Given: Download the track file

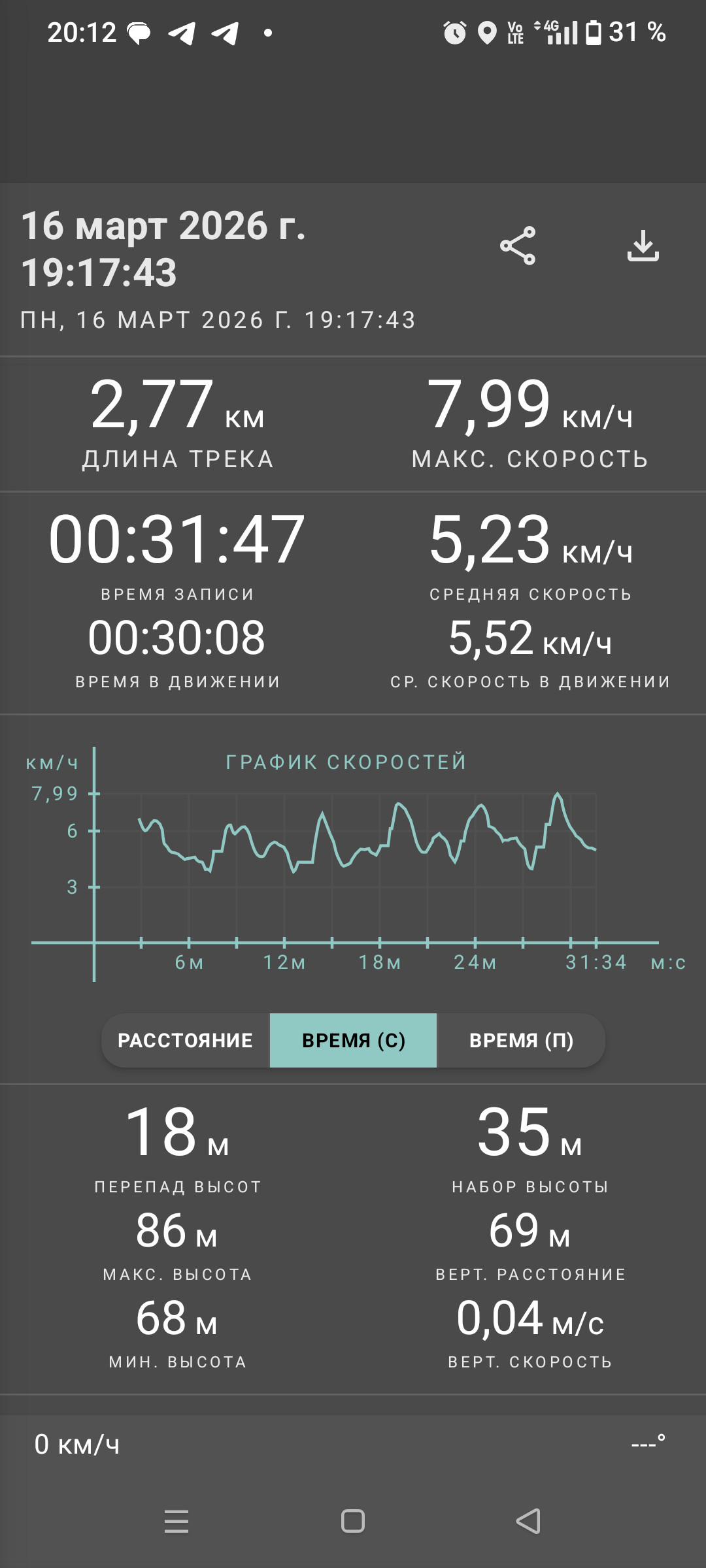Looking at the screenshot, I should tap(643, 246).
